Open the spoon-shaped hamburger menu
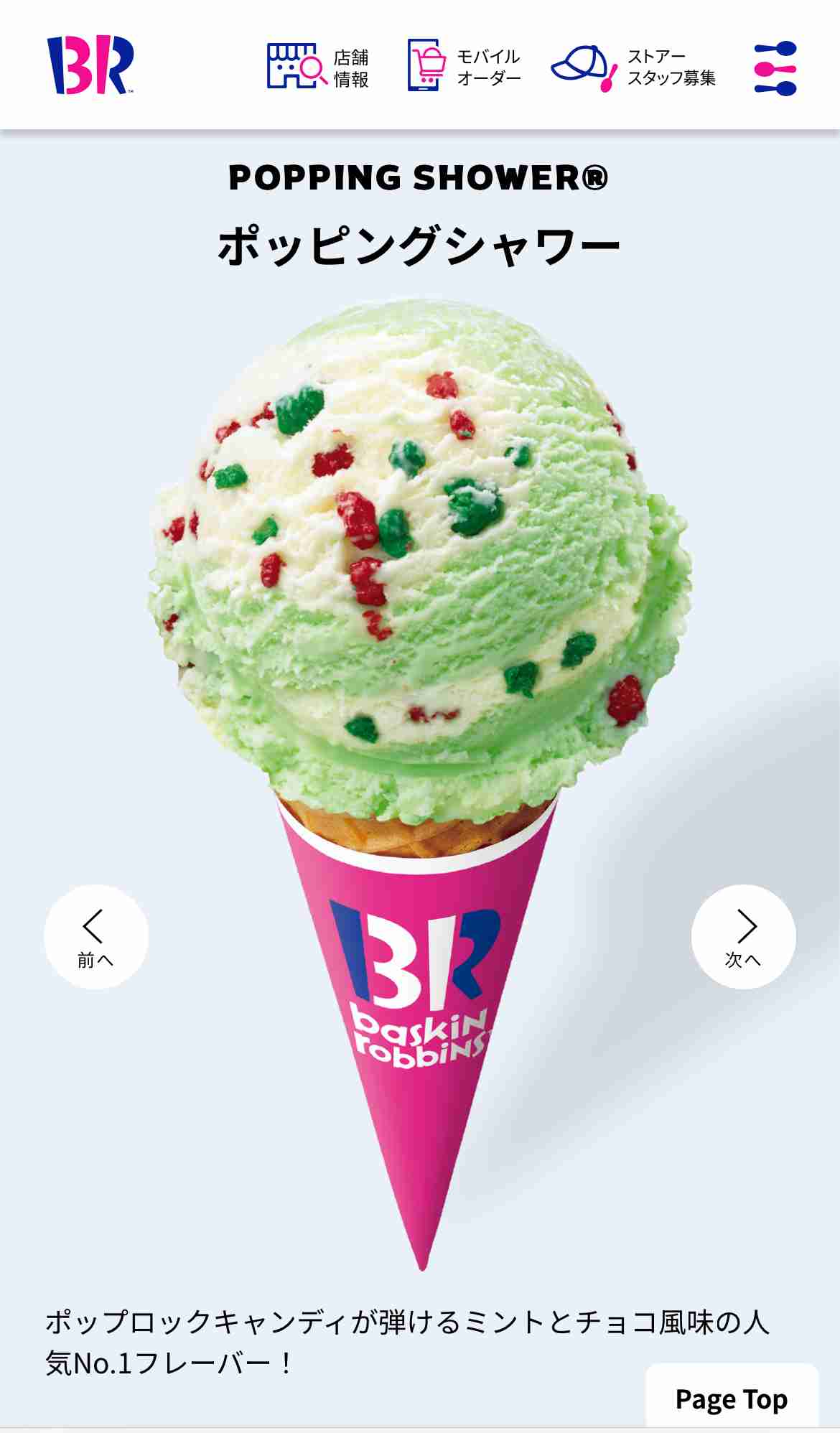Screen dimensions: 840x1433 (775, 68)
